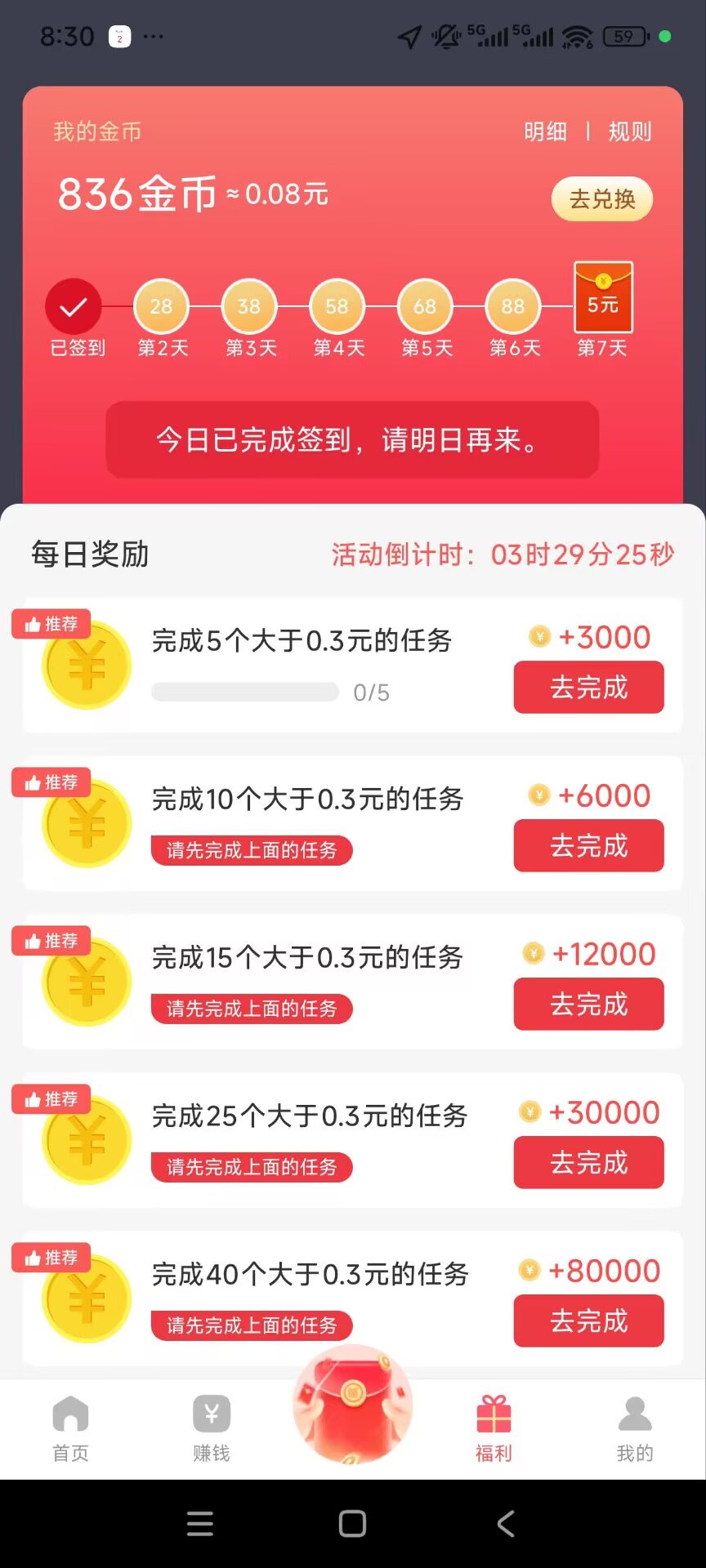
Task: Switch to the 福利 tab
Action: pyautogui.click(x=494, y=1429)
